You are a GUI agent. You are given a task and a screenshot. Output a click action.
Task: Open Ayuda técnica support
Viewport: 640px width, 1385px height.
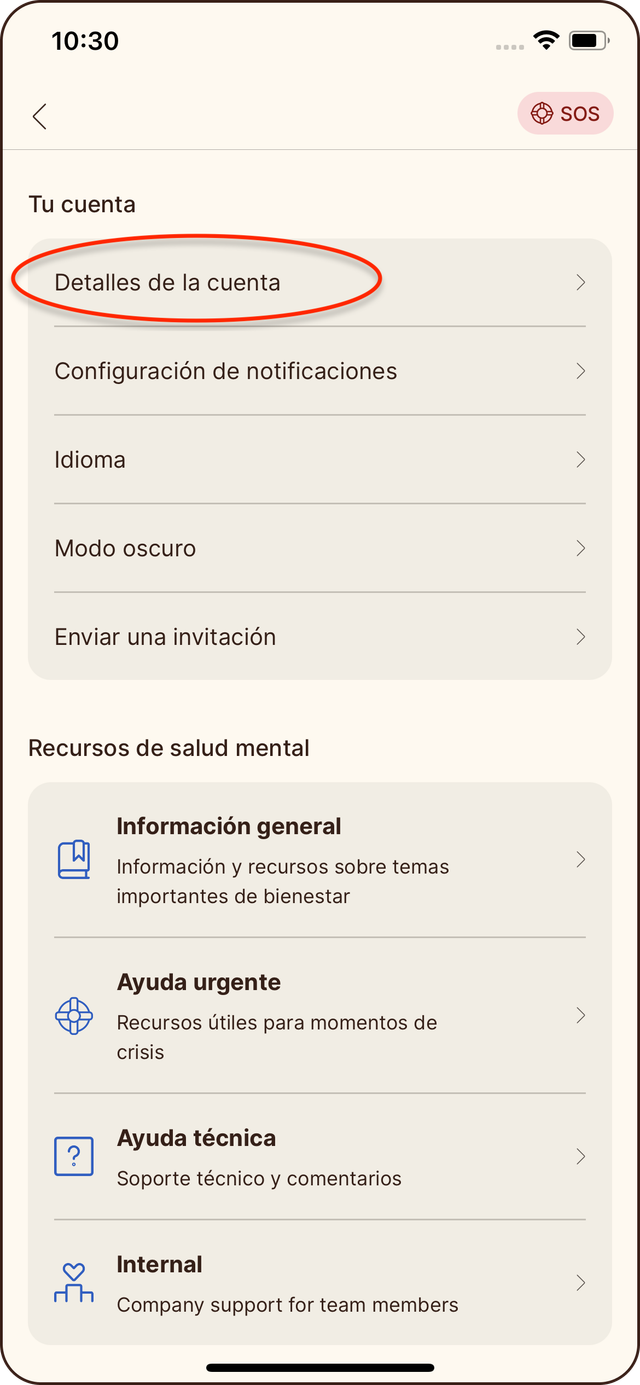320,1157
